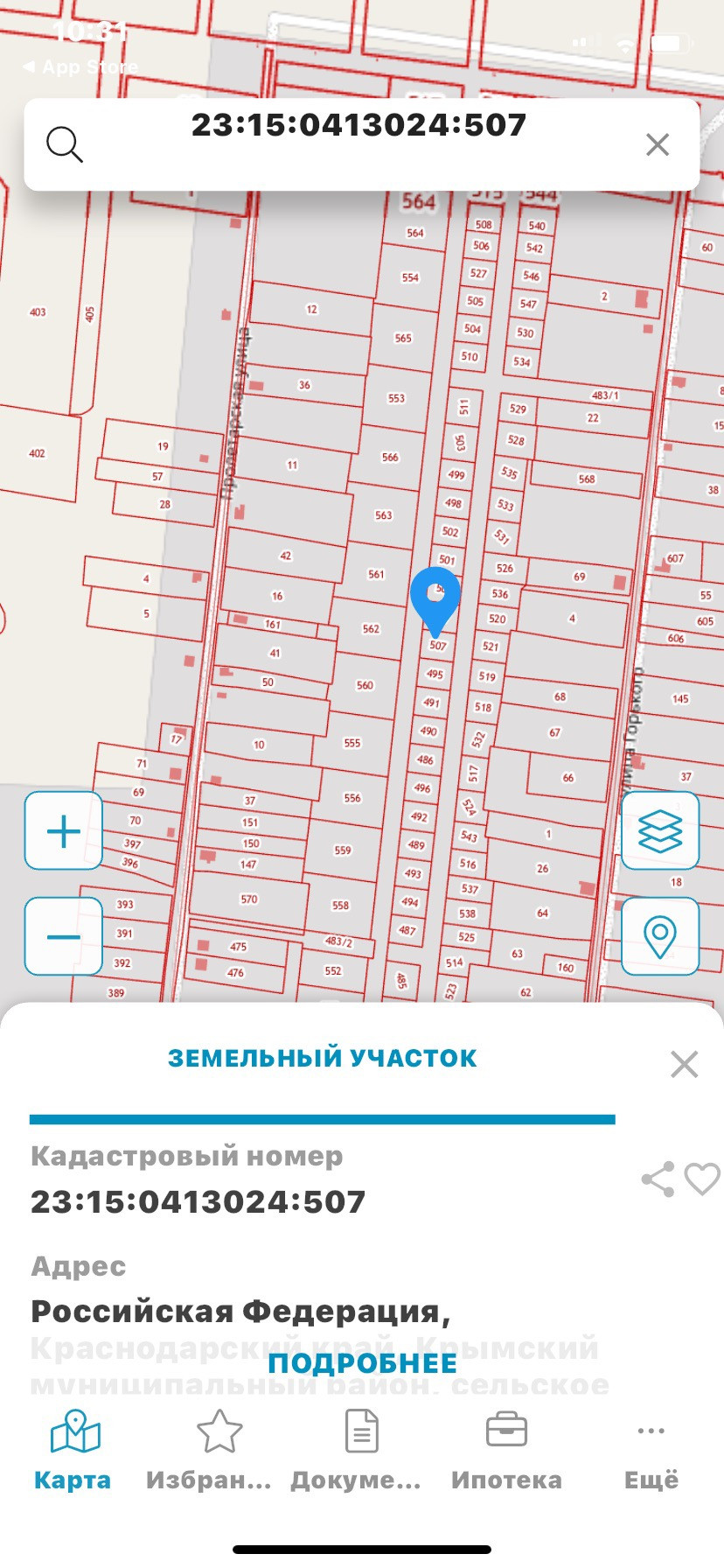The width and height of the screenshot is (724, 1568).
Task: Center map on my location
Action: click(x=660, y=936)
